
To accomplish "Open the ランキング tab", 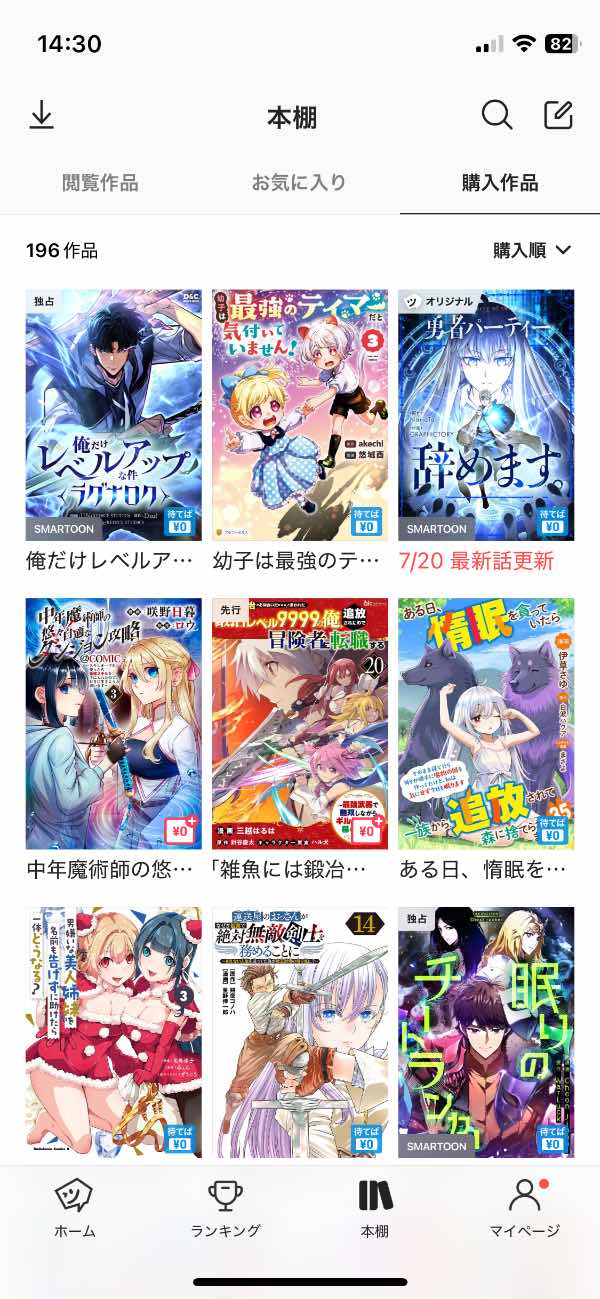I will 225,1208.
